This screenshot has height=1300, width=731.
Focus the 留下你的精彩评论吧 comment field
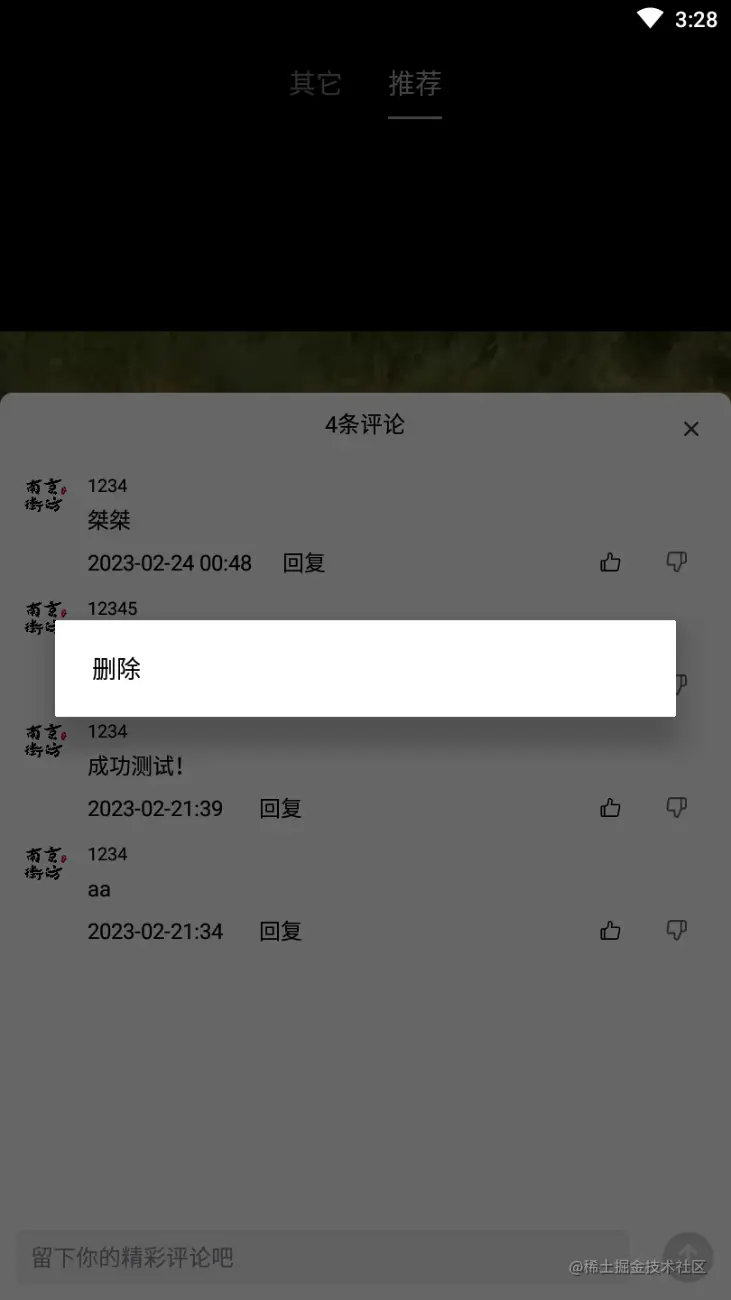322,1257
